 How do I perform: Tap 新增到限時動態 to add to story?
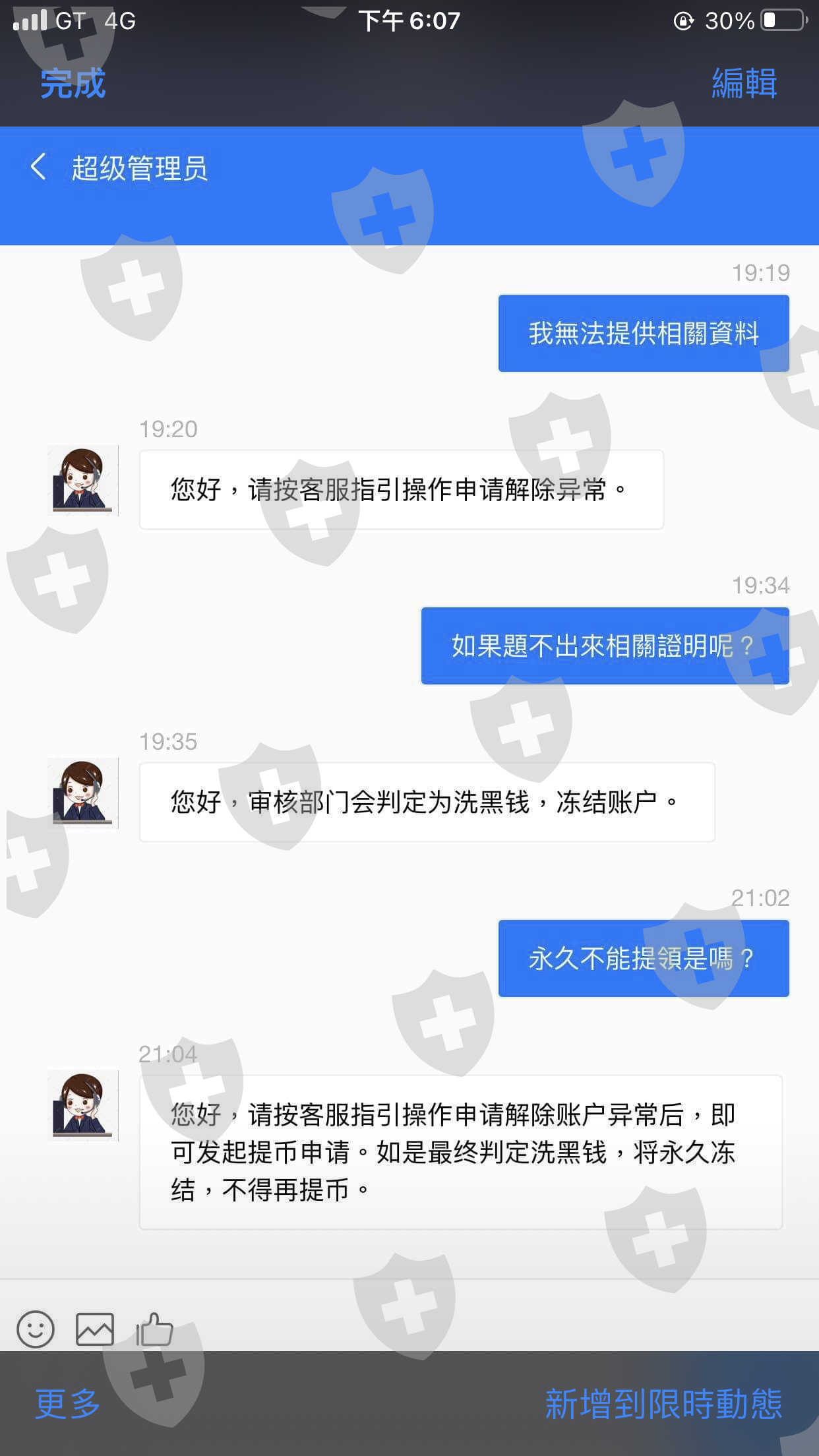point(663,1404)
